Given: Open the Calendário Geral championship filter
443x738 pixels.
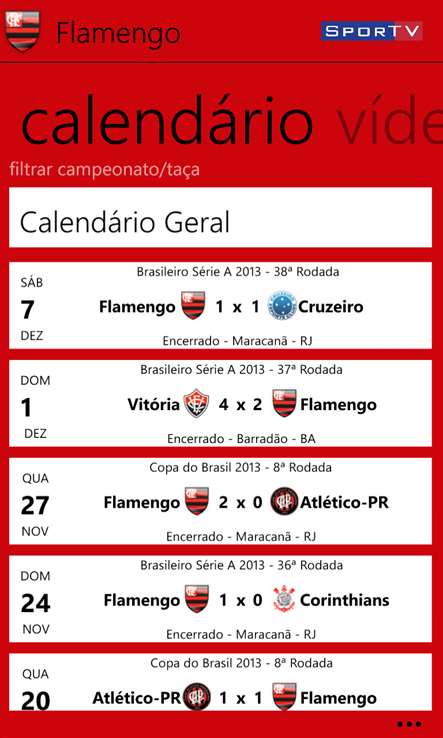Looking at the screenshot, I should (x=220, y=217).
